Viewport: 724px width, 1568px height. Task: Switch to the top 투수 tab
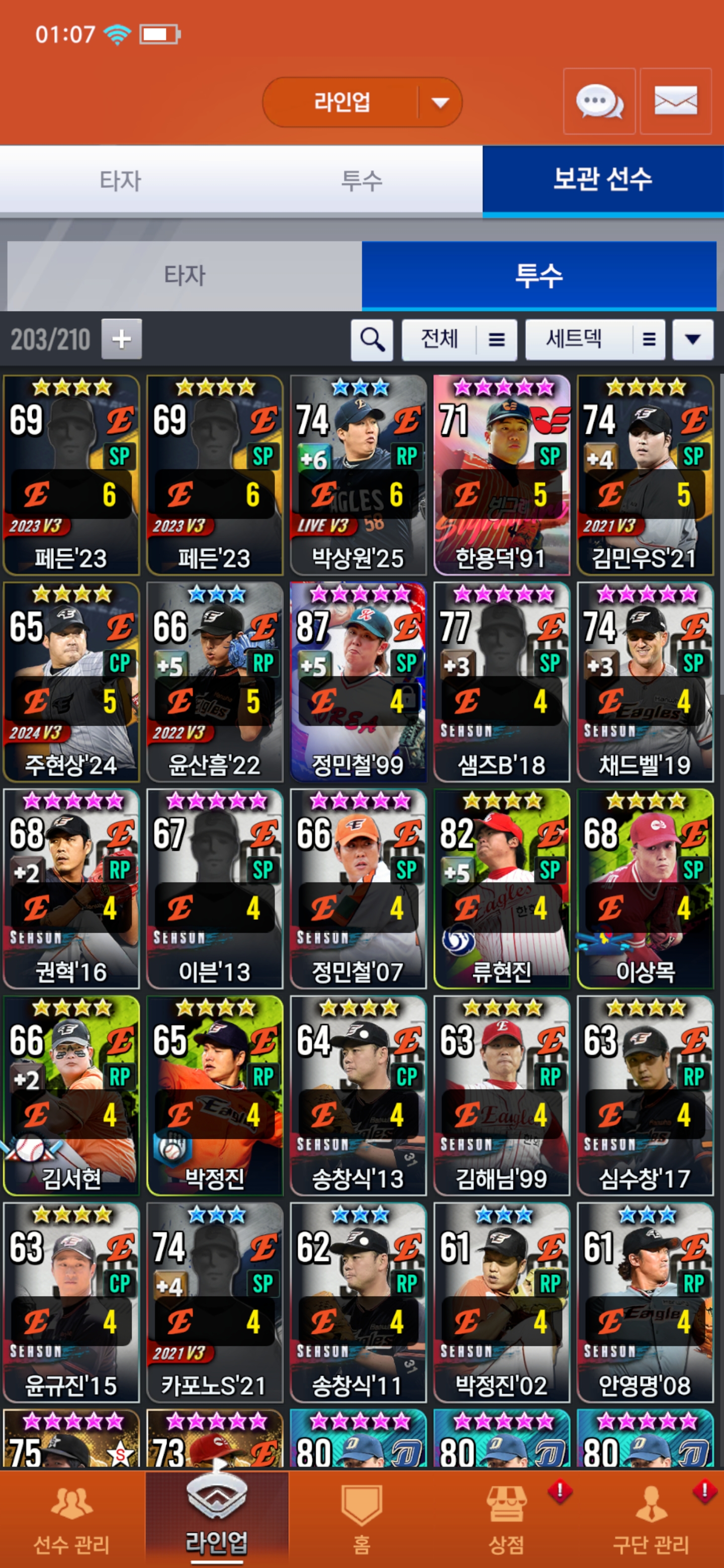tap(361, 181)
